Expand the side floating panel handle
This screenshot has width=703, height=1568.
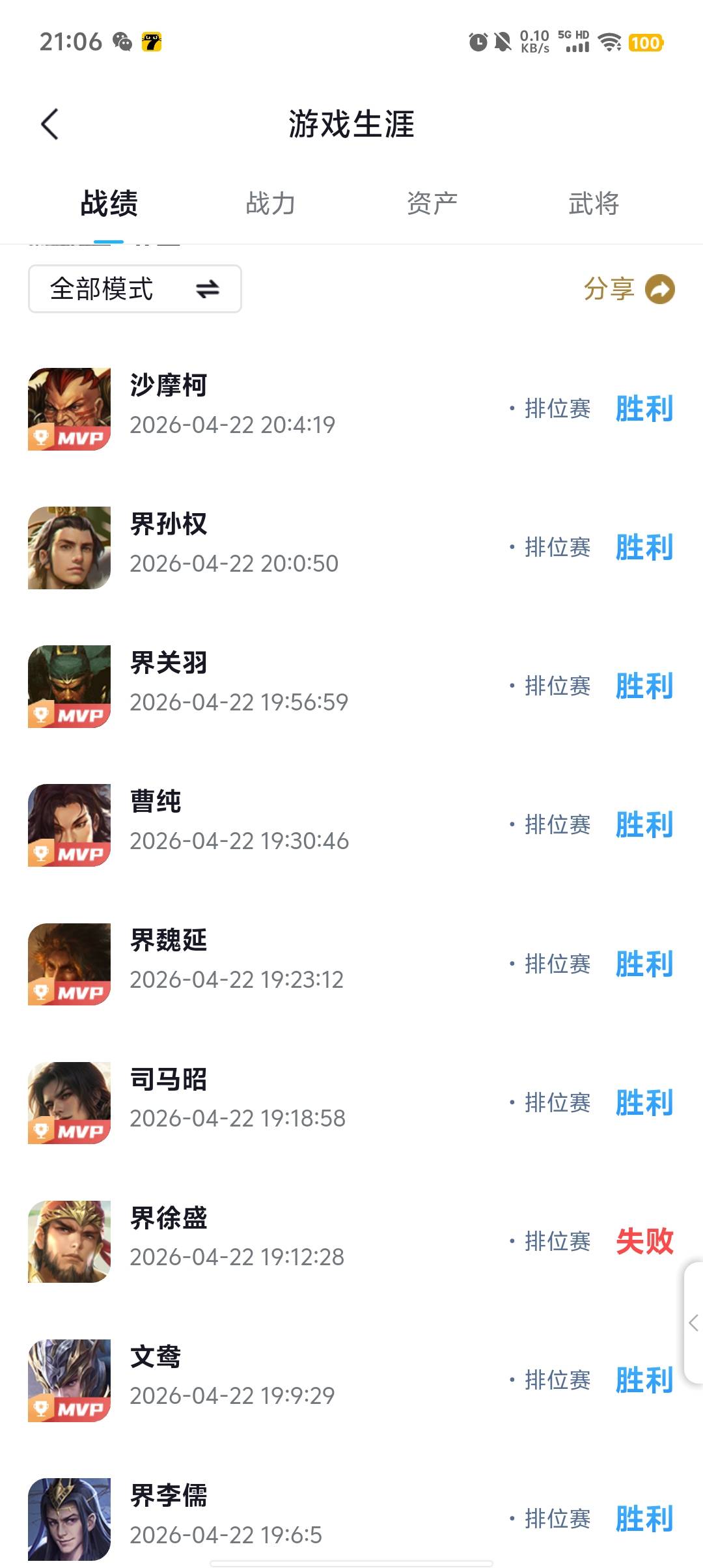click(693, 1323)
